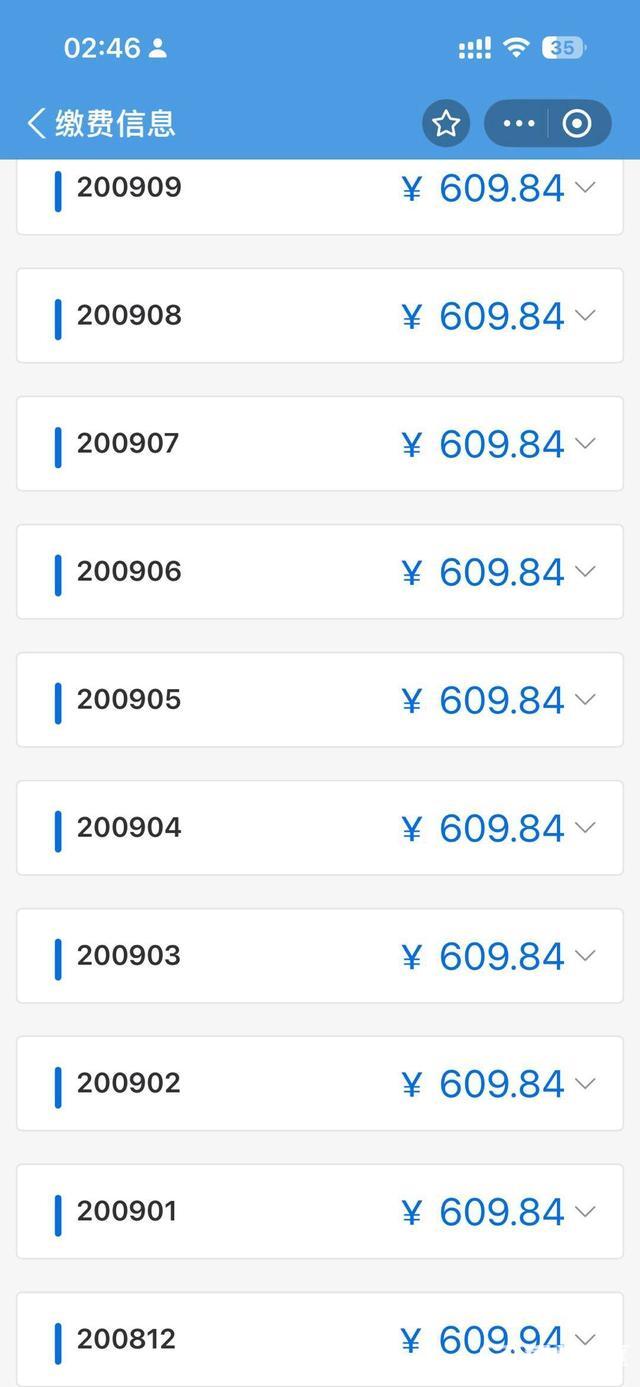
Task: Expand the 200909 payment record
Action: (x=586, y=188)
